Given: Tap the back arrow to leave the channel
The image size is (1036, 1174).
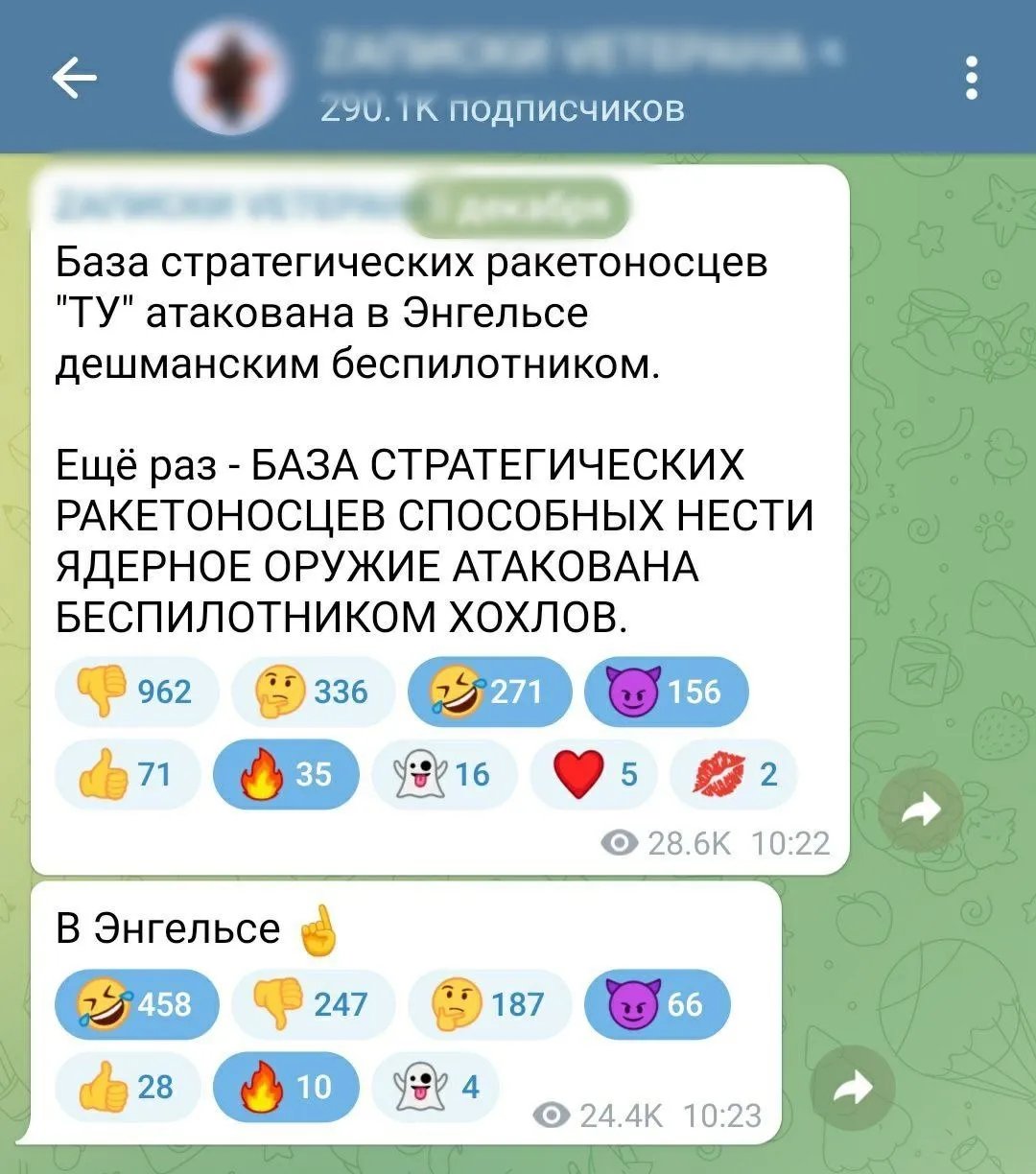Looking at the screenshot, I should [x=72, y=77].
